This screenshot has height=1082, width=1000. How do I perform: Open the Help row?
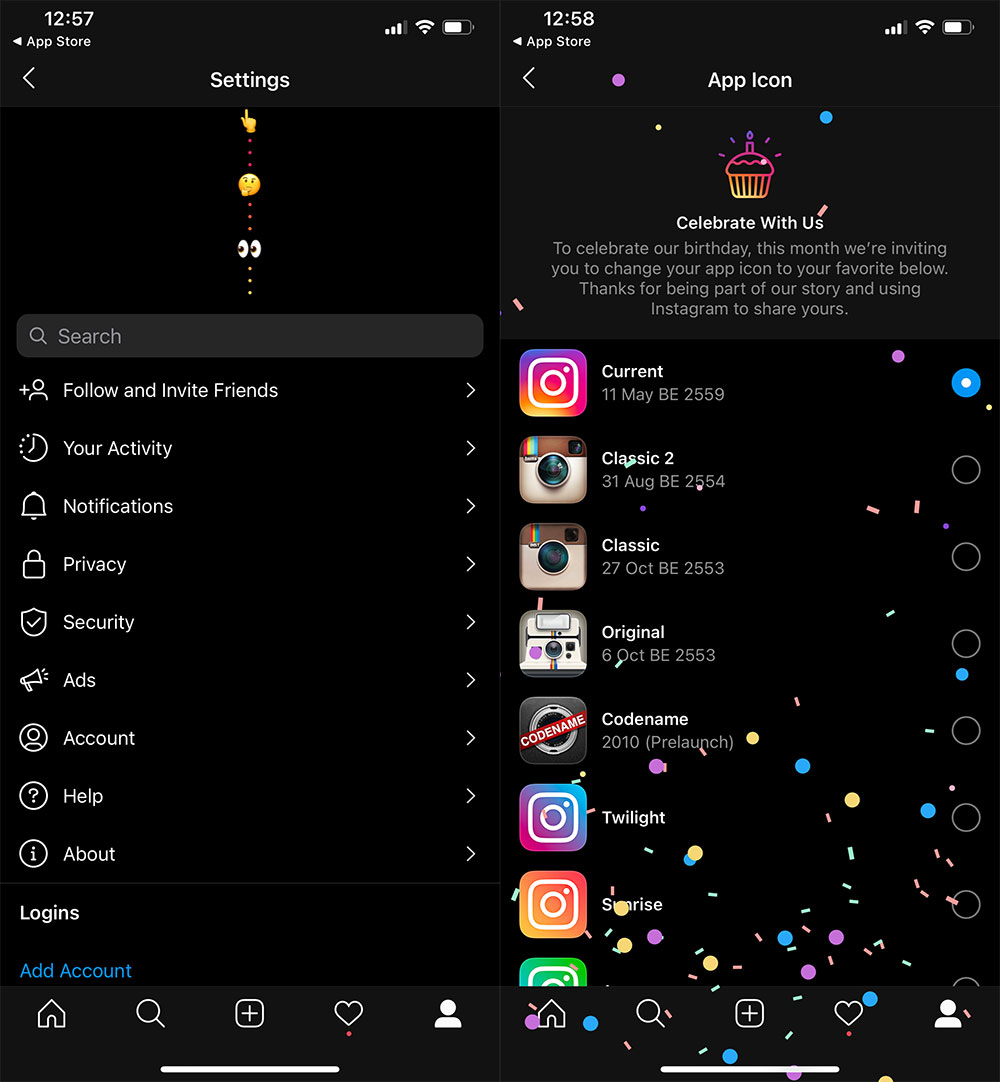coord(250,797)
